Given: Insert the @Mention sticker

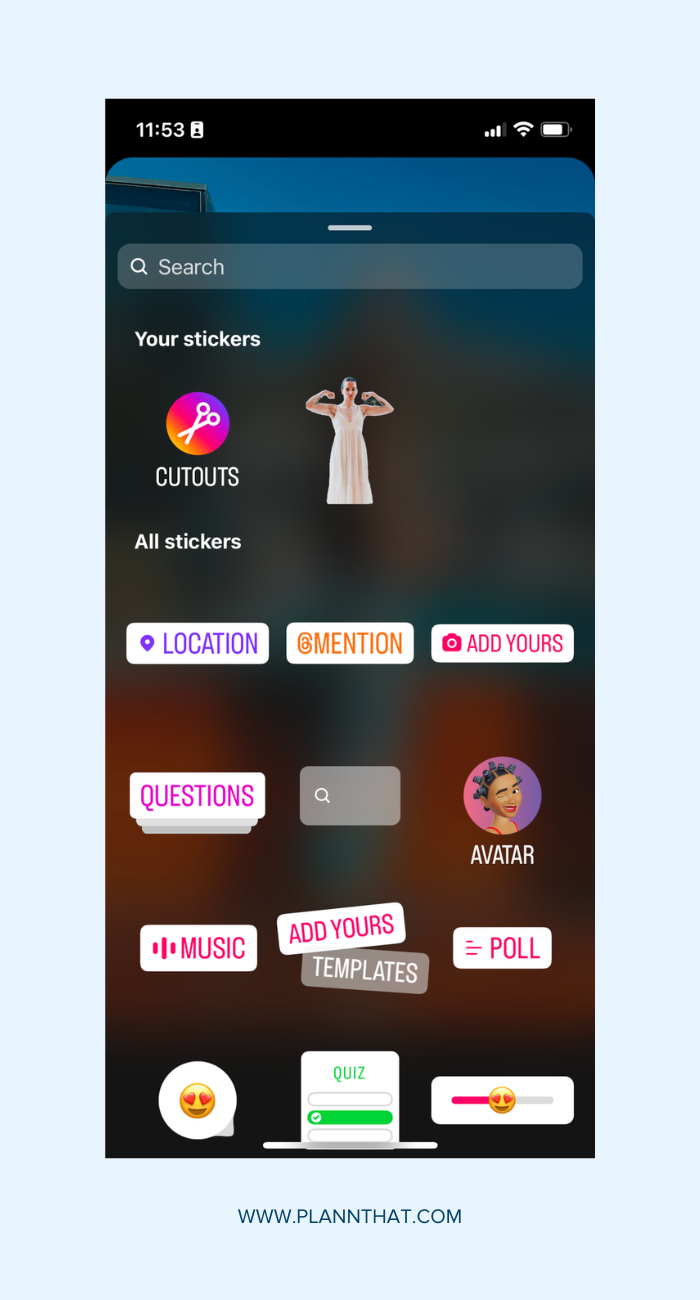Looking at the screenshot, I should click(x=349, y=643).
